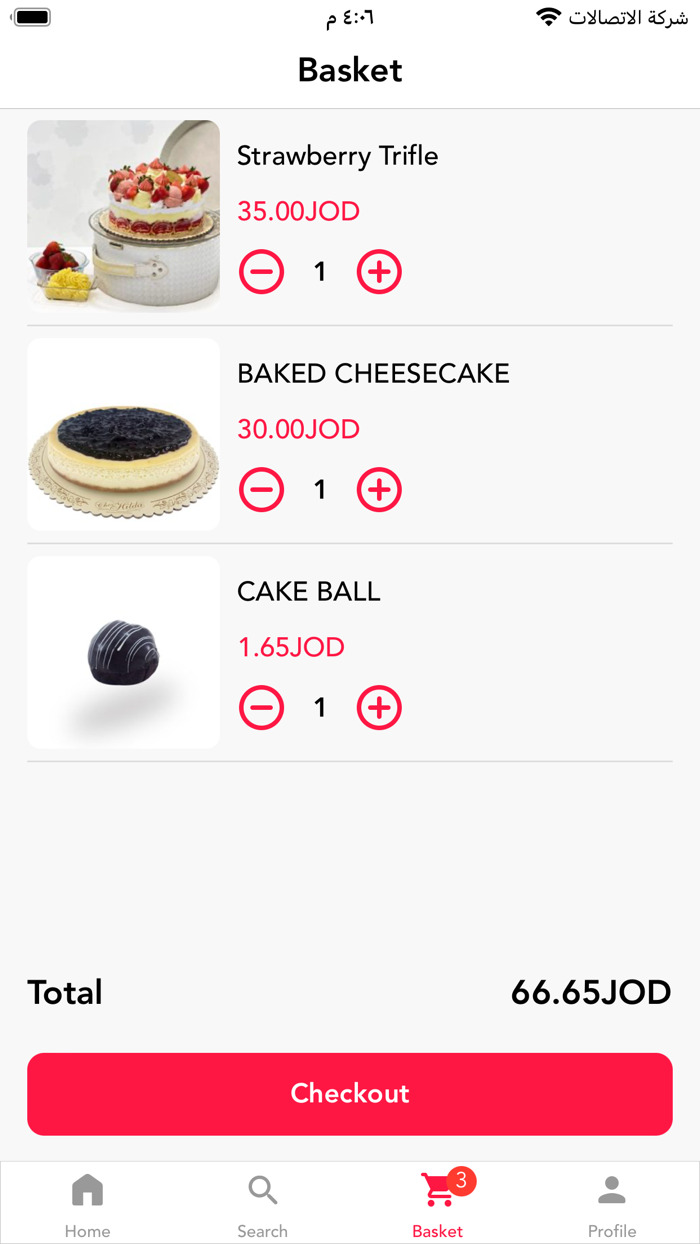700x1244 pixels.
Task: Increase Strawberry Trifle quantity
Action: click(x=379, y=272)
